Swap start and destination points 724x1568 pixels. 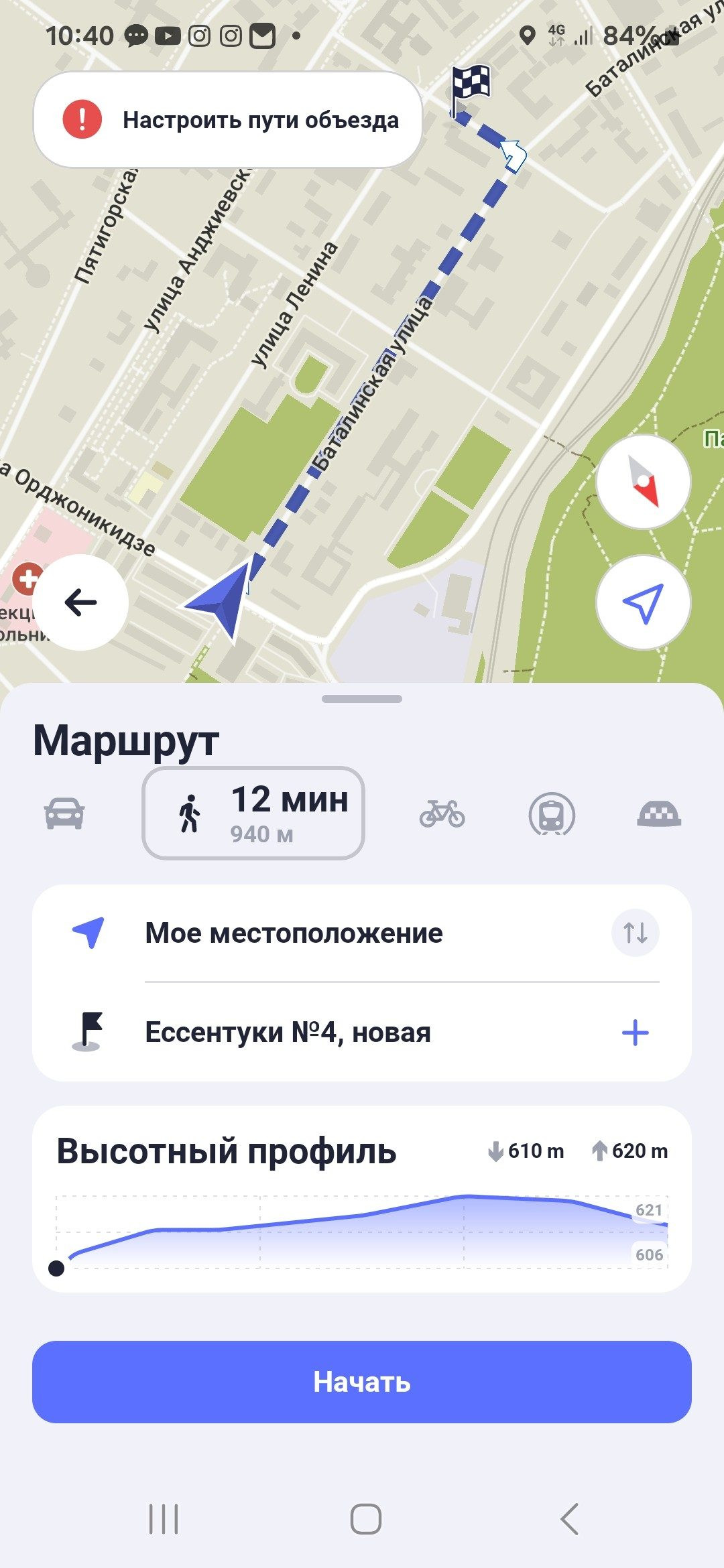point(635,933)
